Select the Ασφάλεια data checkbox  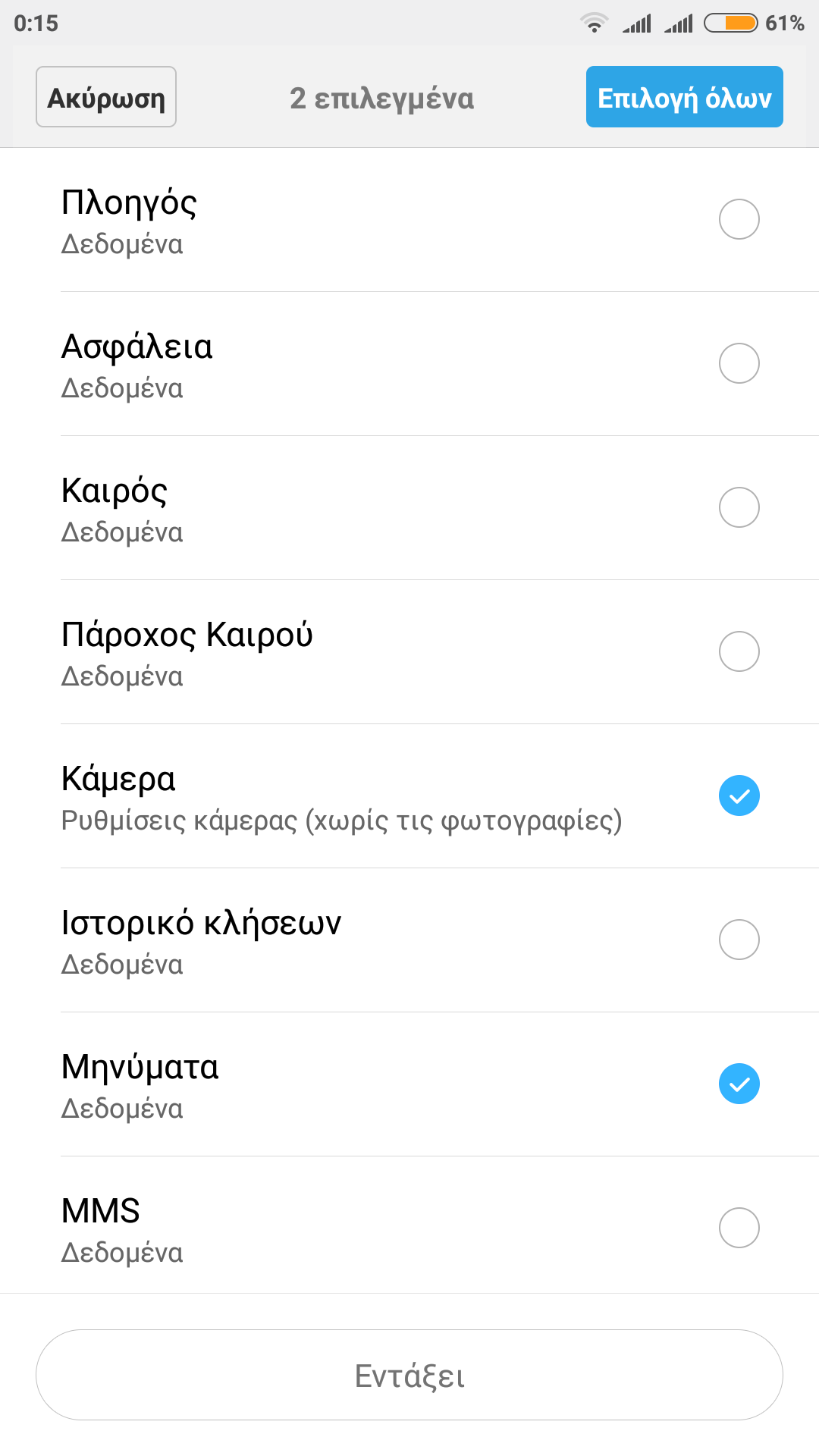[739, 363]
